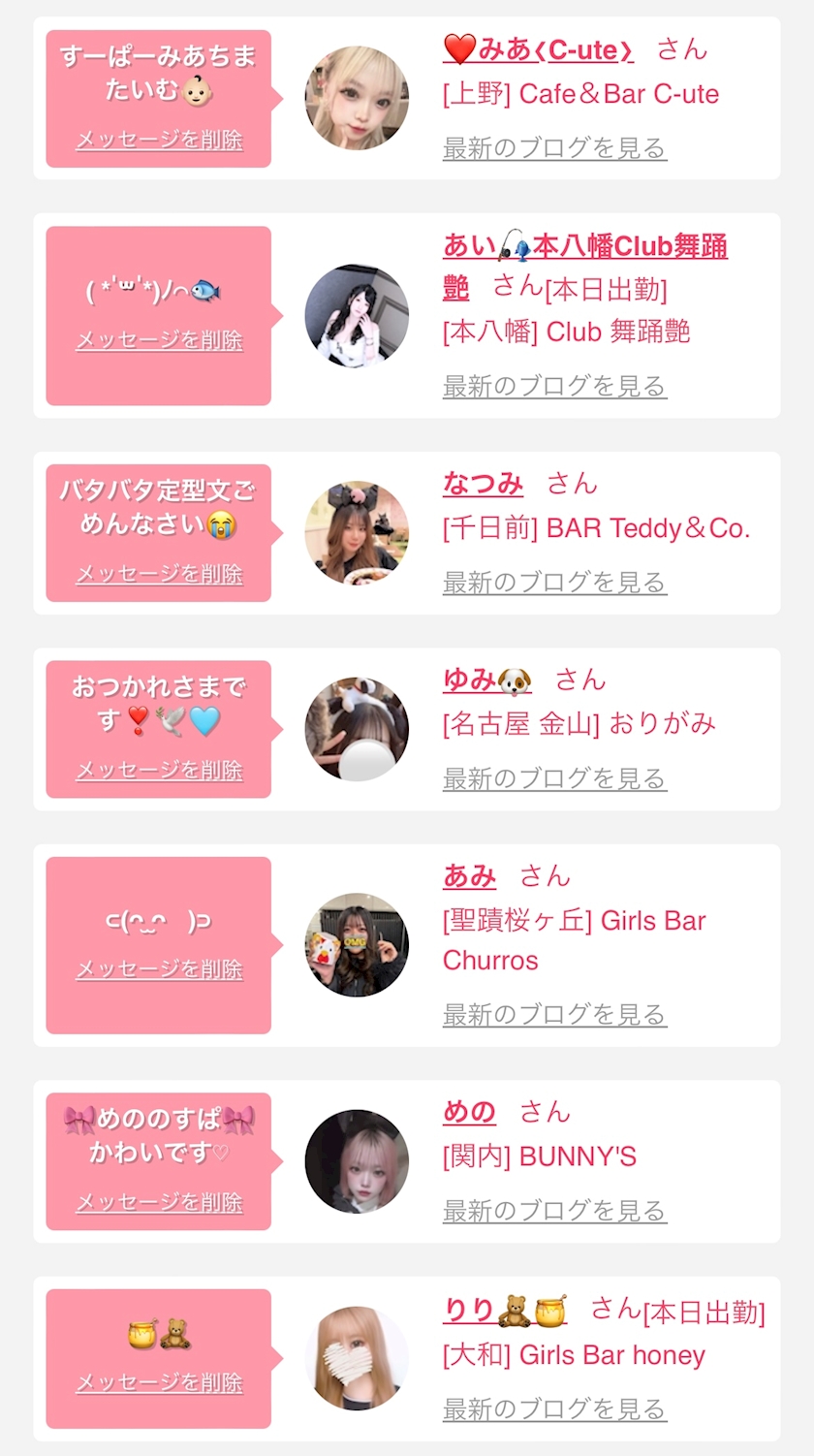
Task: Open なつみ's profile name link
Action: pos(483,483)
